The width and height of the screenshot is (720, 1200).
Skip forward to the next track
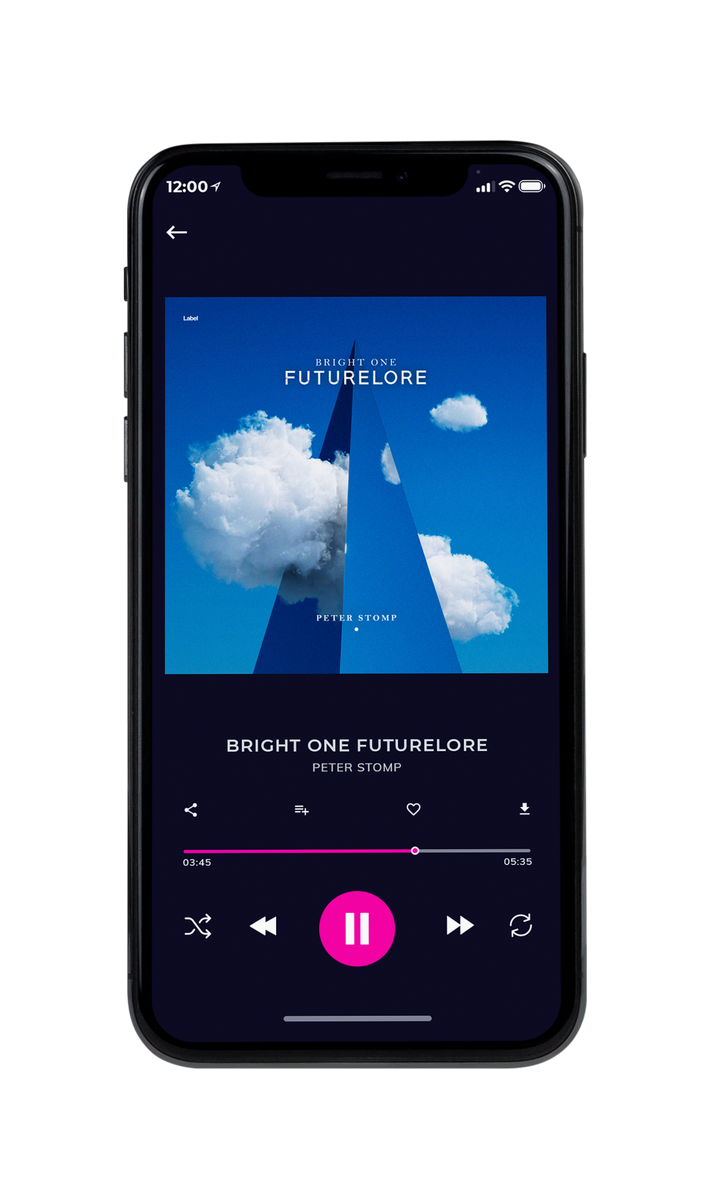460,926
